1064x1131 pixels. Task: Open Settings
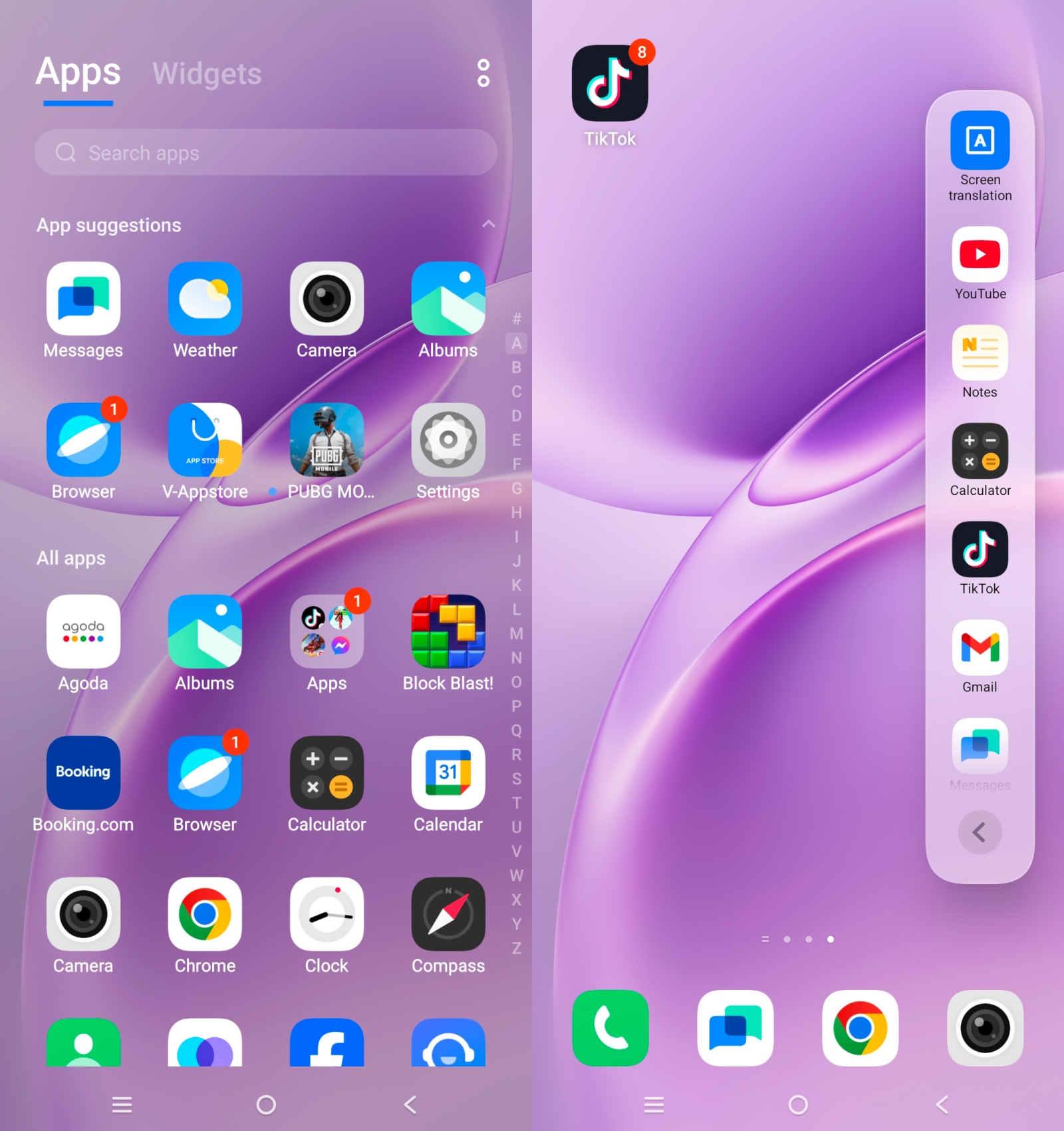coord(448,440)
